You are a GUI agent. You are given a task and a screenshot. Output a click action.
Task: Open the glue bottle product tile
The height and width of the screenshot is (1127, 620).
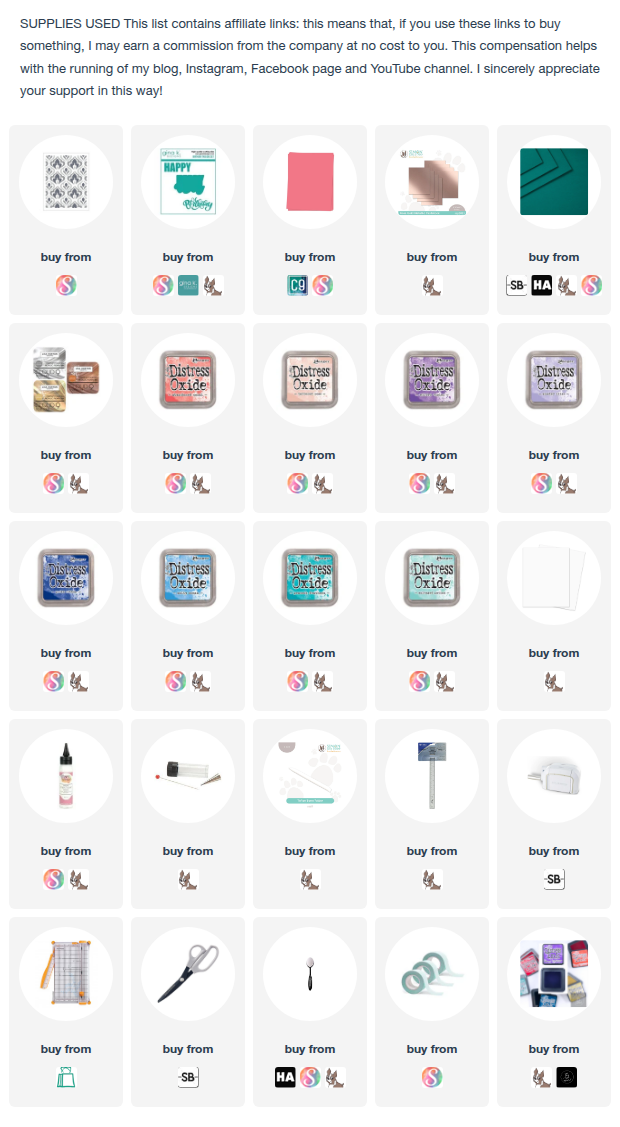pyautogui.click(x=65, y=775)
